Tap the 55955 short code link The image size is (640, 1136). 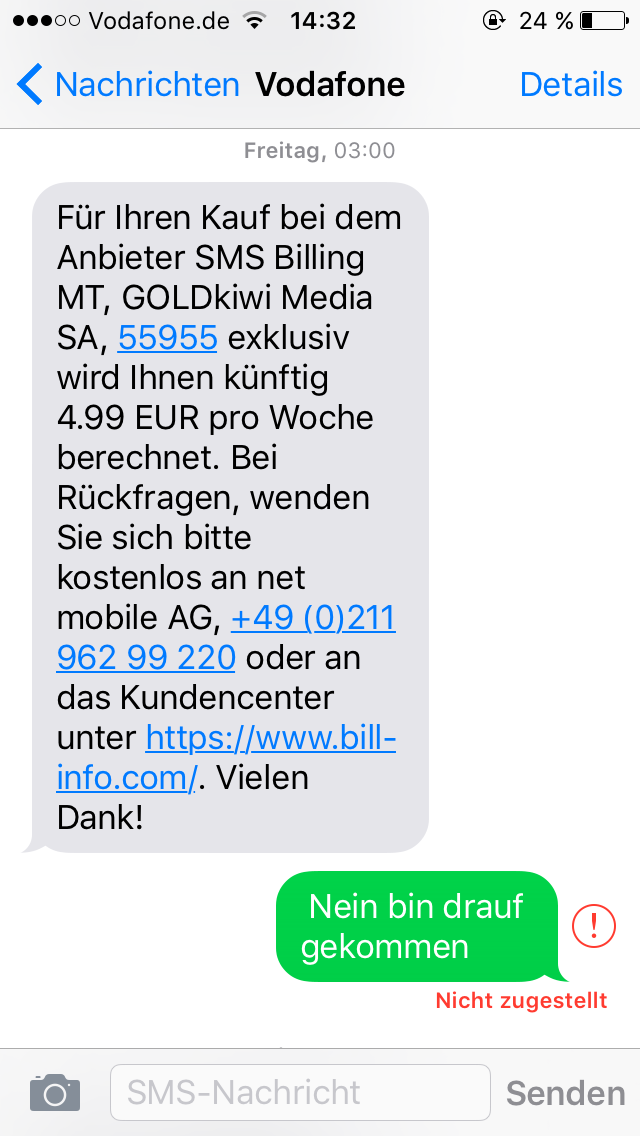pos(167,338)
